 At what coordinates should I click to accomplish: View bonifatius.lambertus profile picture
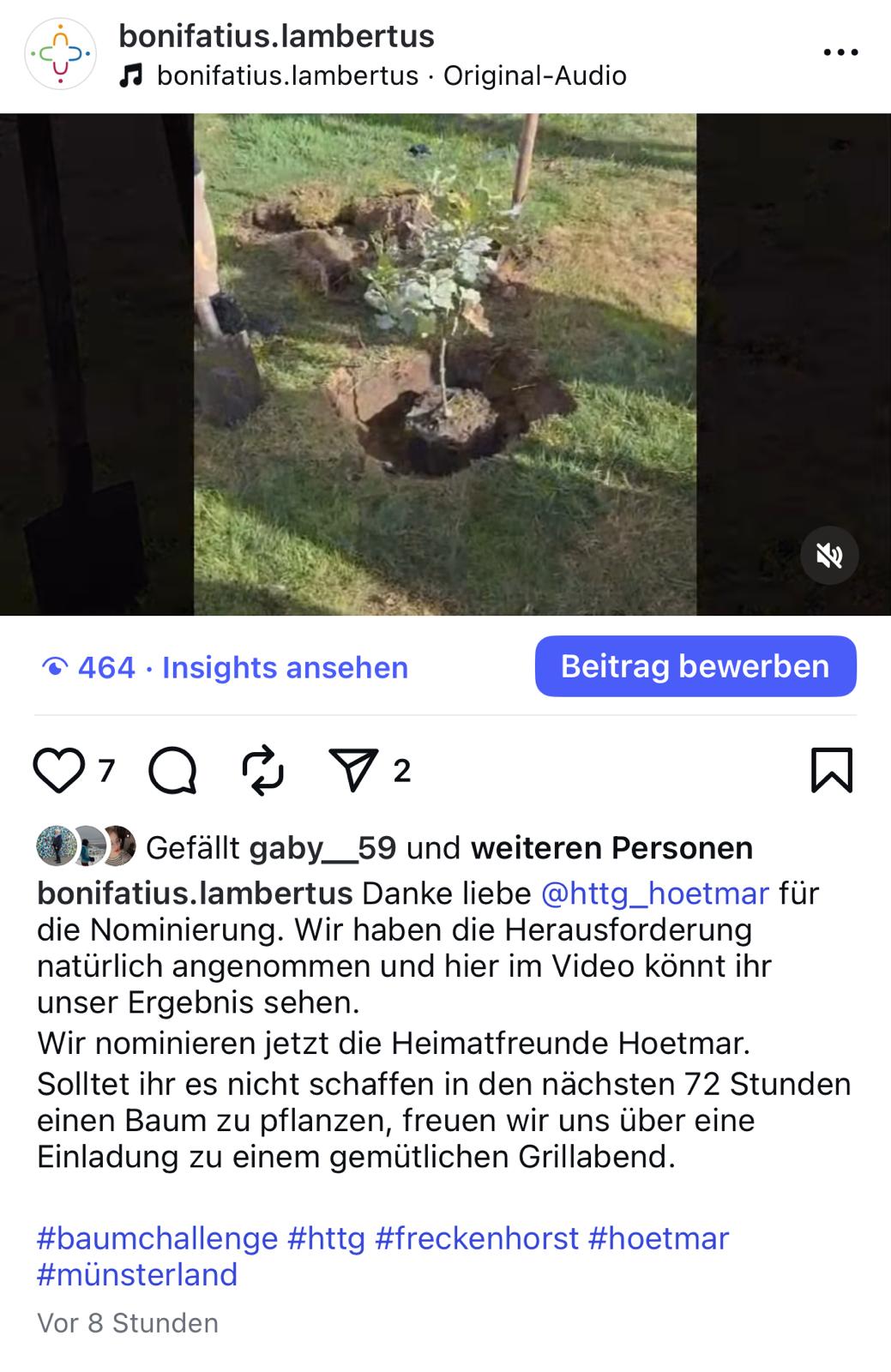[x=60, y=54]
